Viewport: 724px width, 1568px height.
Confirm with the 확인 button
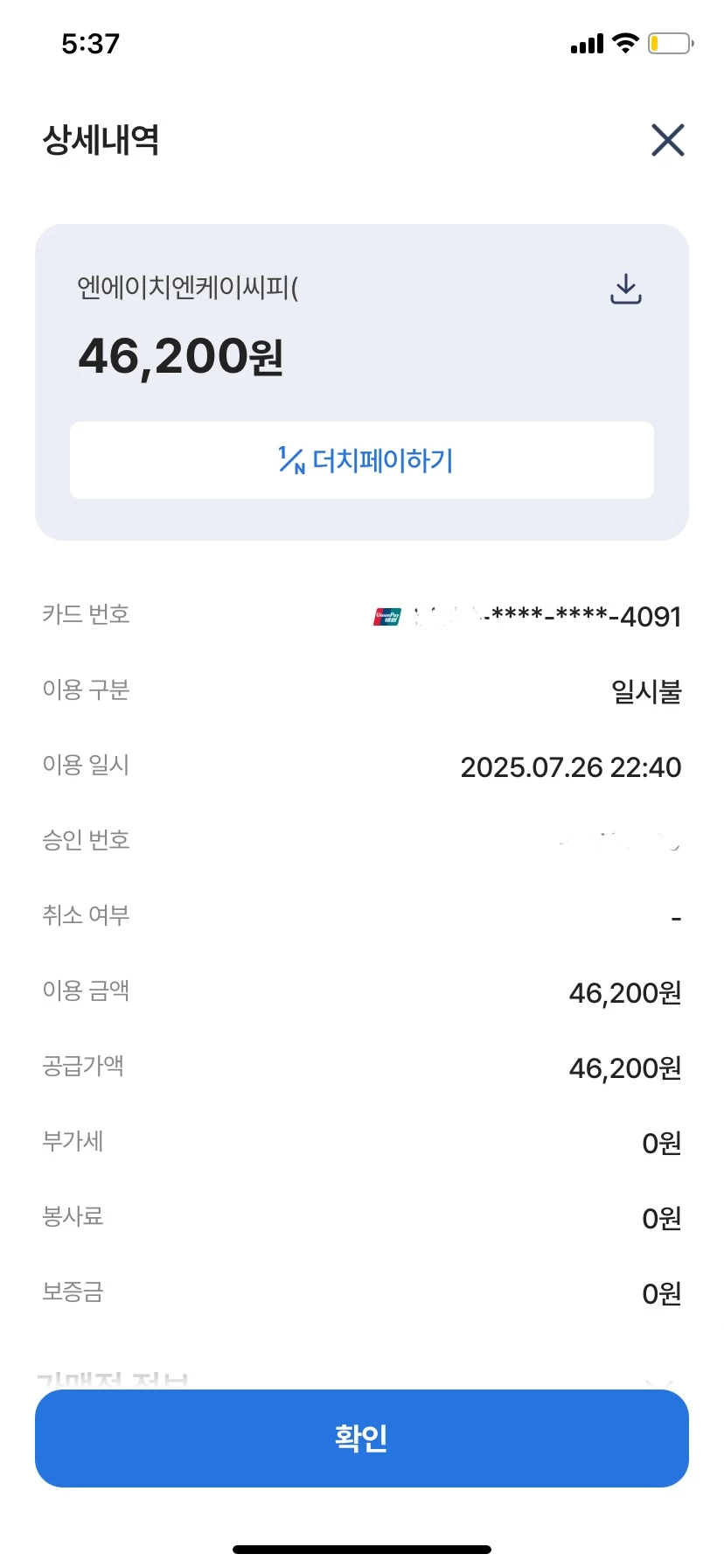pyautogui.click(x=362, y=1438)
